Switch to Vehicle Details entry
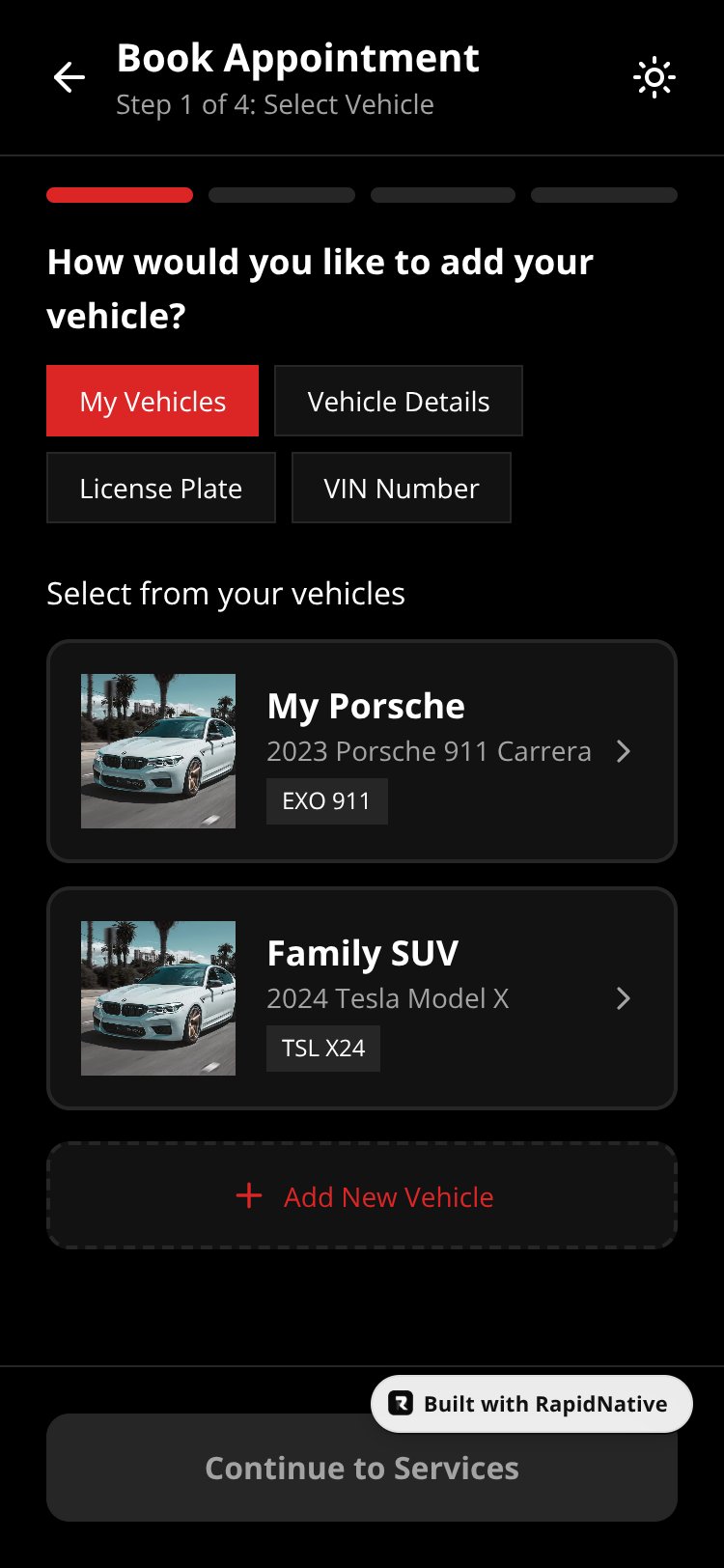724x1568 pixels. tap(399, 401)
